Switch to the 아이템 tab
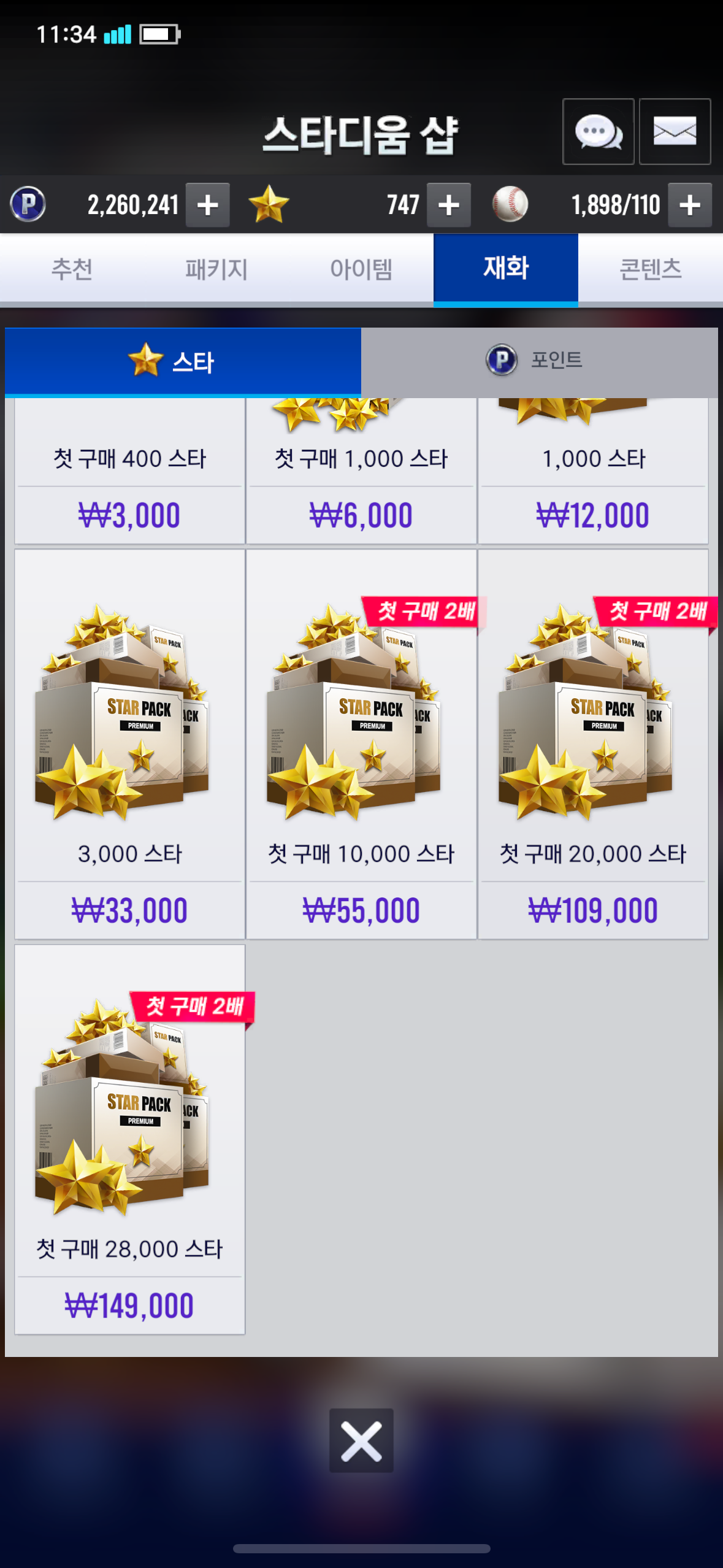The image size is (723, 1568). (361, 269)
